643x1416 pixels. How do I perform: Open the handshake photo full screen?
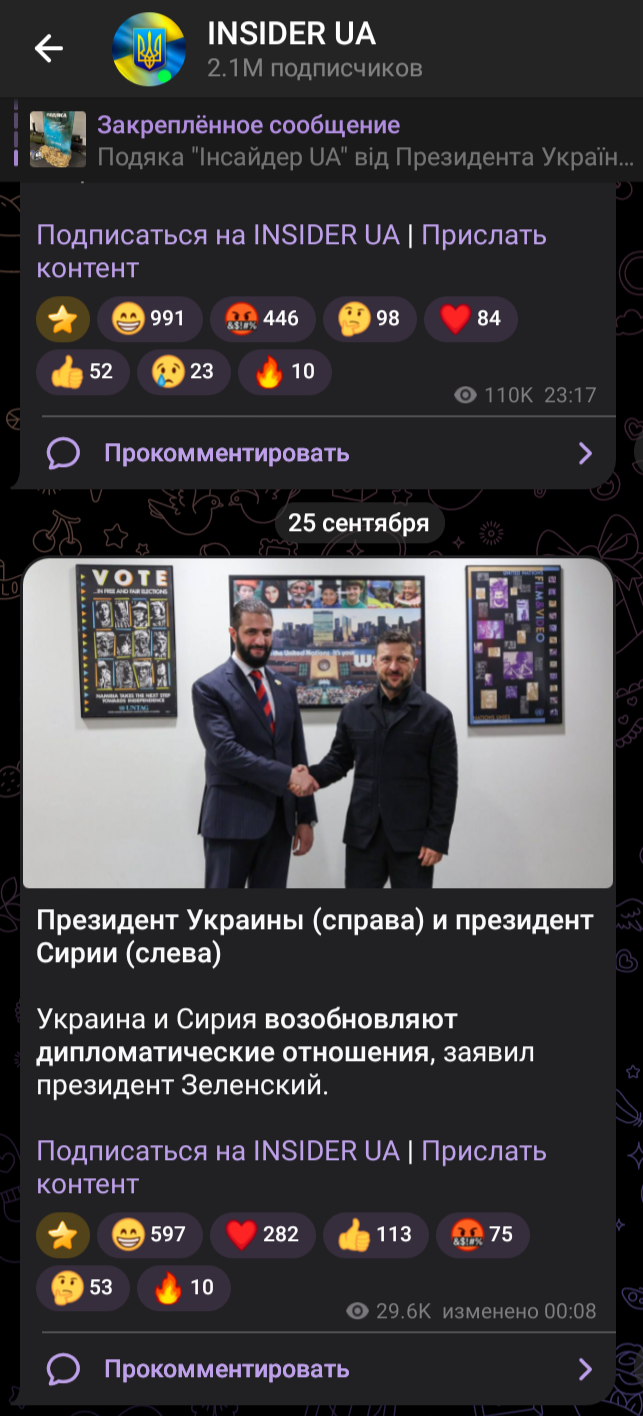(317, 722)
